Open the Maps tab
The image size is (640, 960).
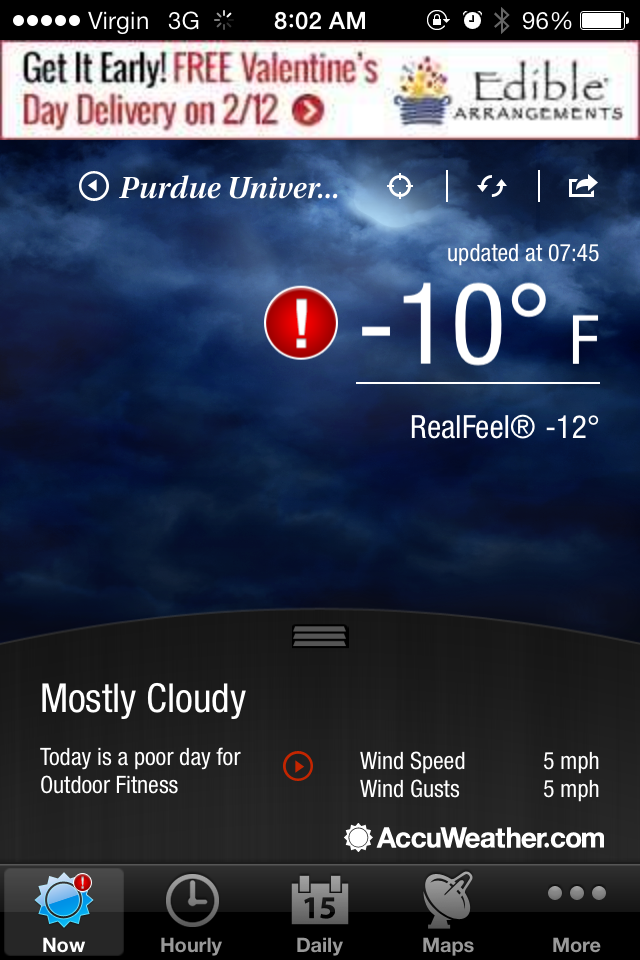(x=448, y=912)
